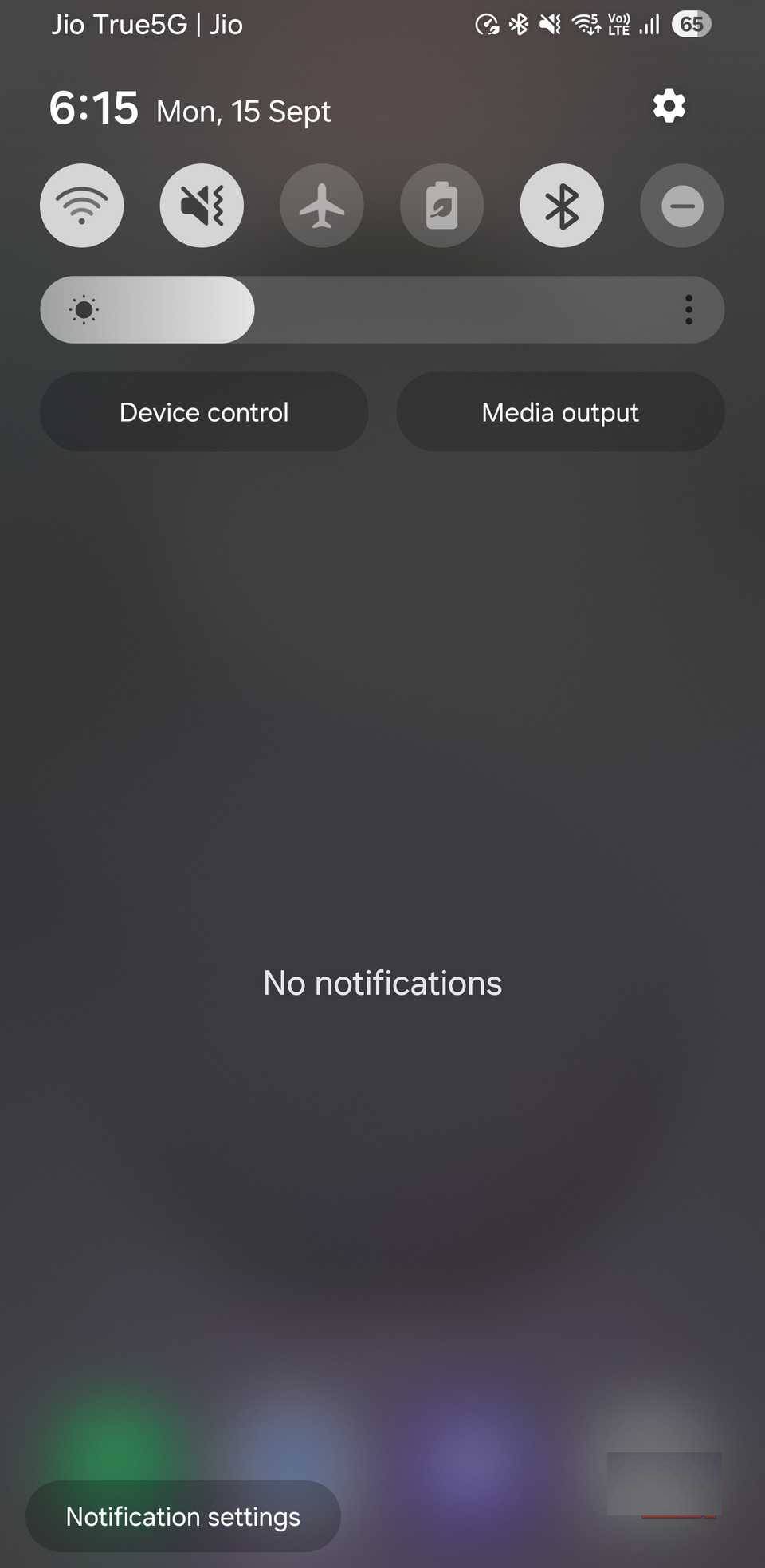Open Device control

(204, 412)
